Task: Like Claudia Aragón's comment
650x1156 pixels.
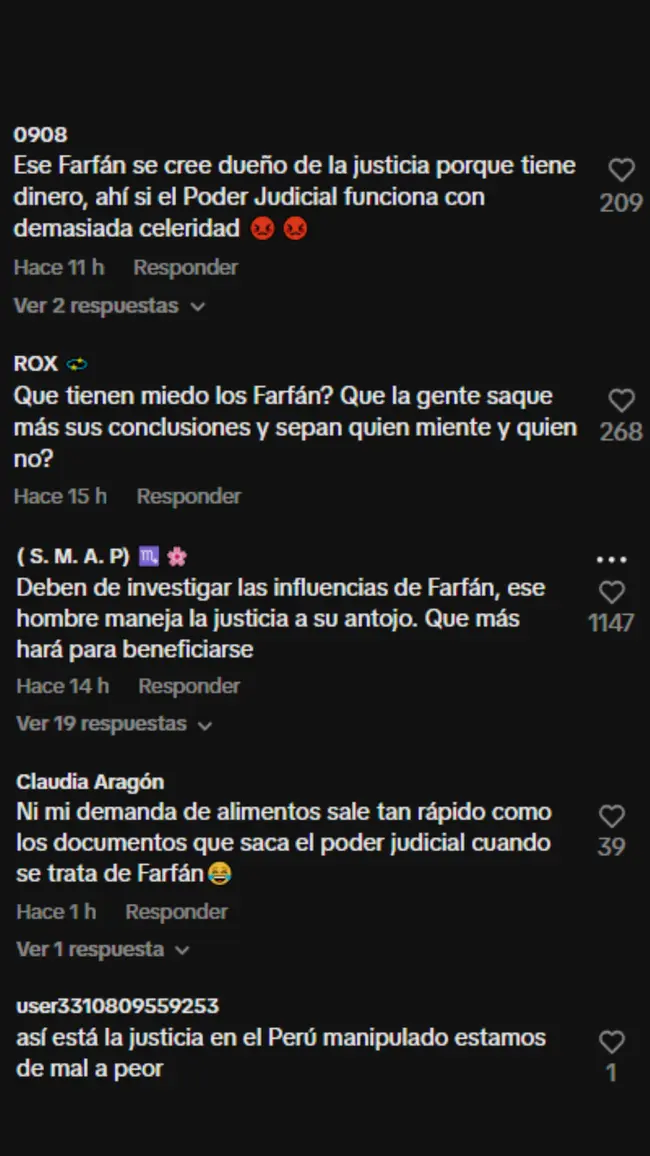Action: 611,816
